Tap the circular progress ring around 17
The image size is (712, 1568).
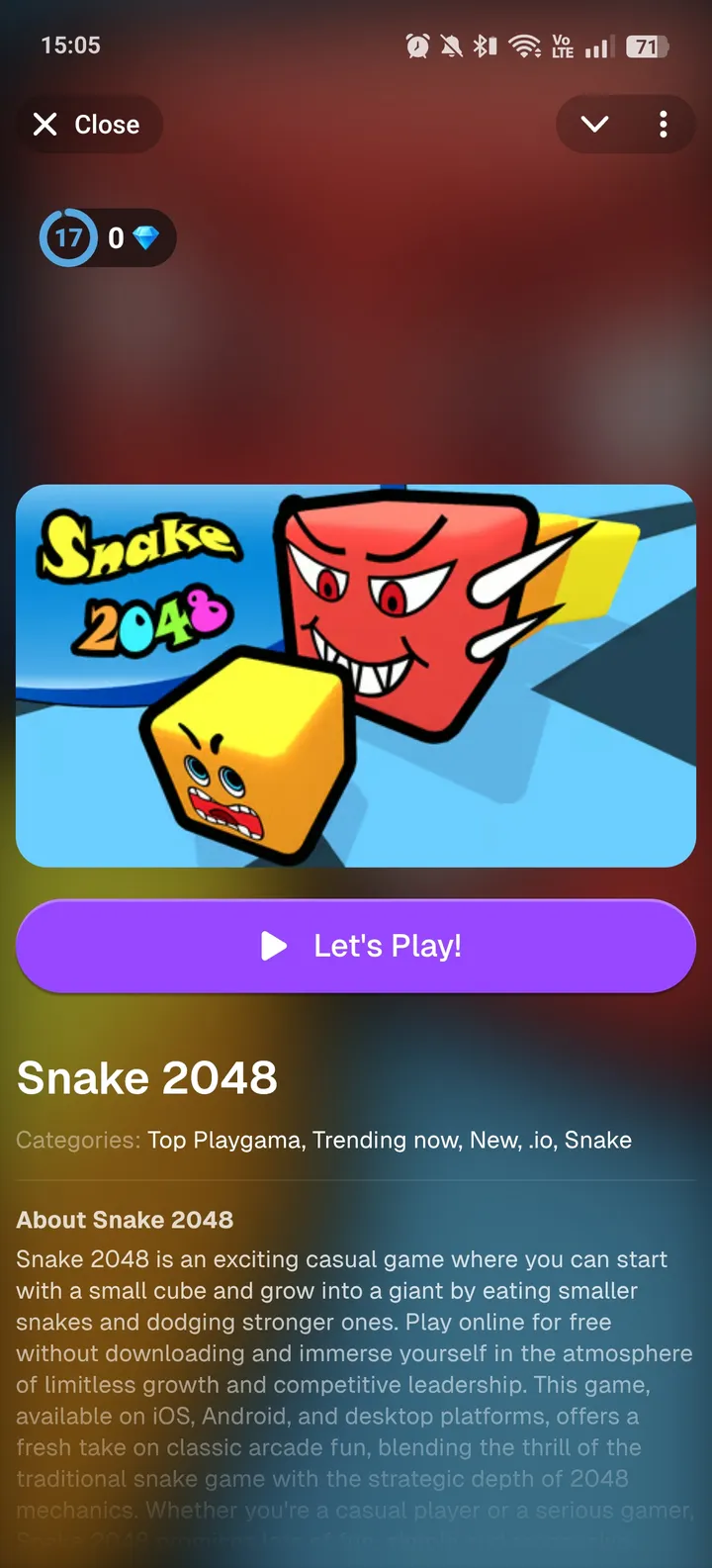click(67, 237)
